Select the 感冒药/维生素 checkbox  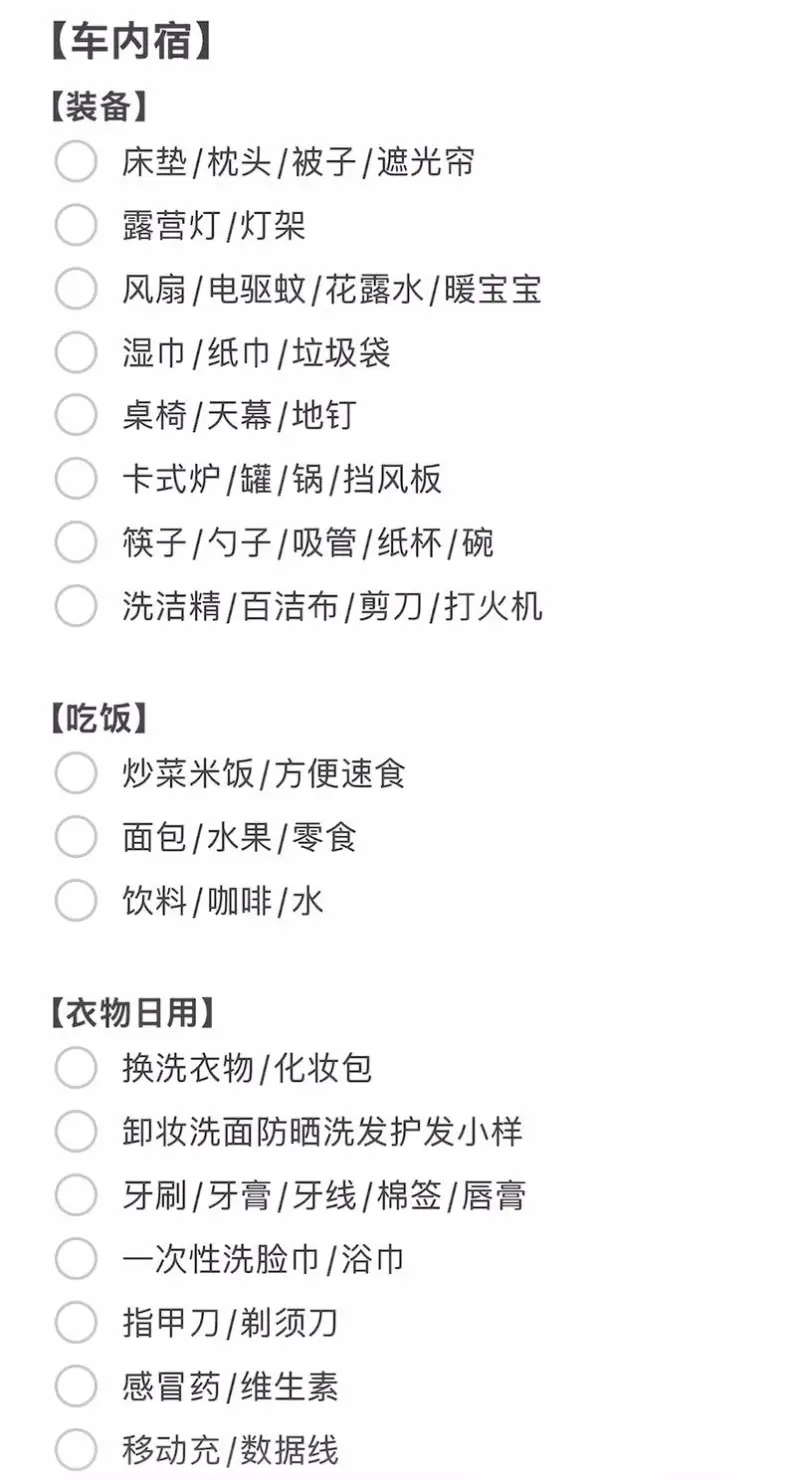pos(76,1387)
